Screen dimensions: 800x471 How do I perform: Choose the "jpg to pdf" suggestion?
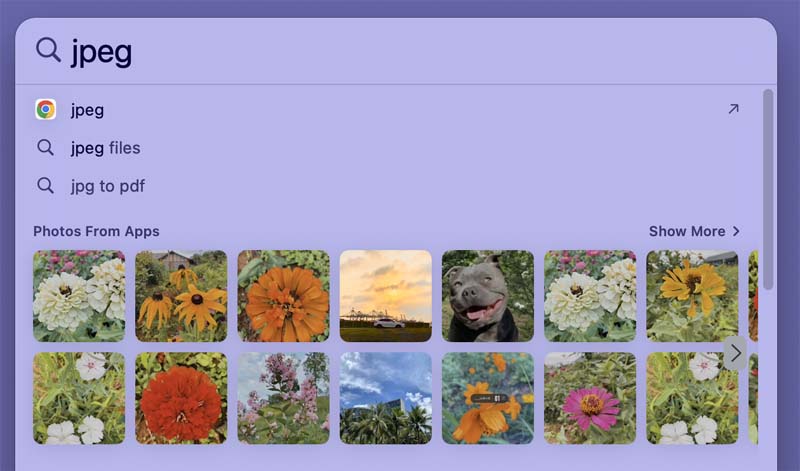pyautogui.click(x=107, y=186)
